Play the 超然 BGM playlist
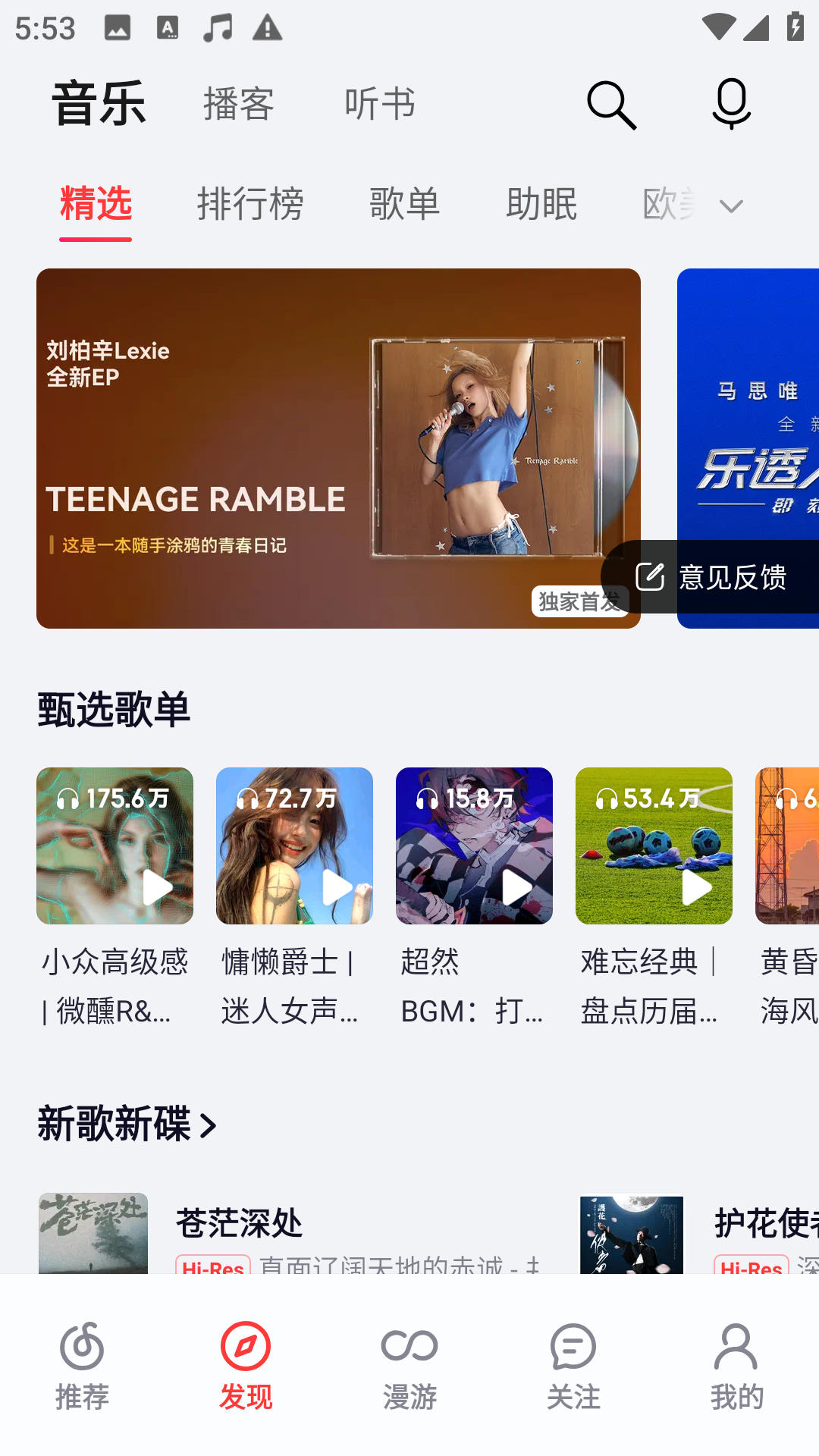The width and height of the screenshot is (819, 1456). (516, 886)
